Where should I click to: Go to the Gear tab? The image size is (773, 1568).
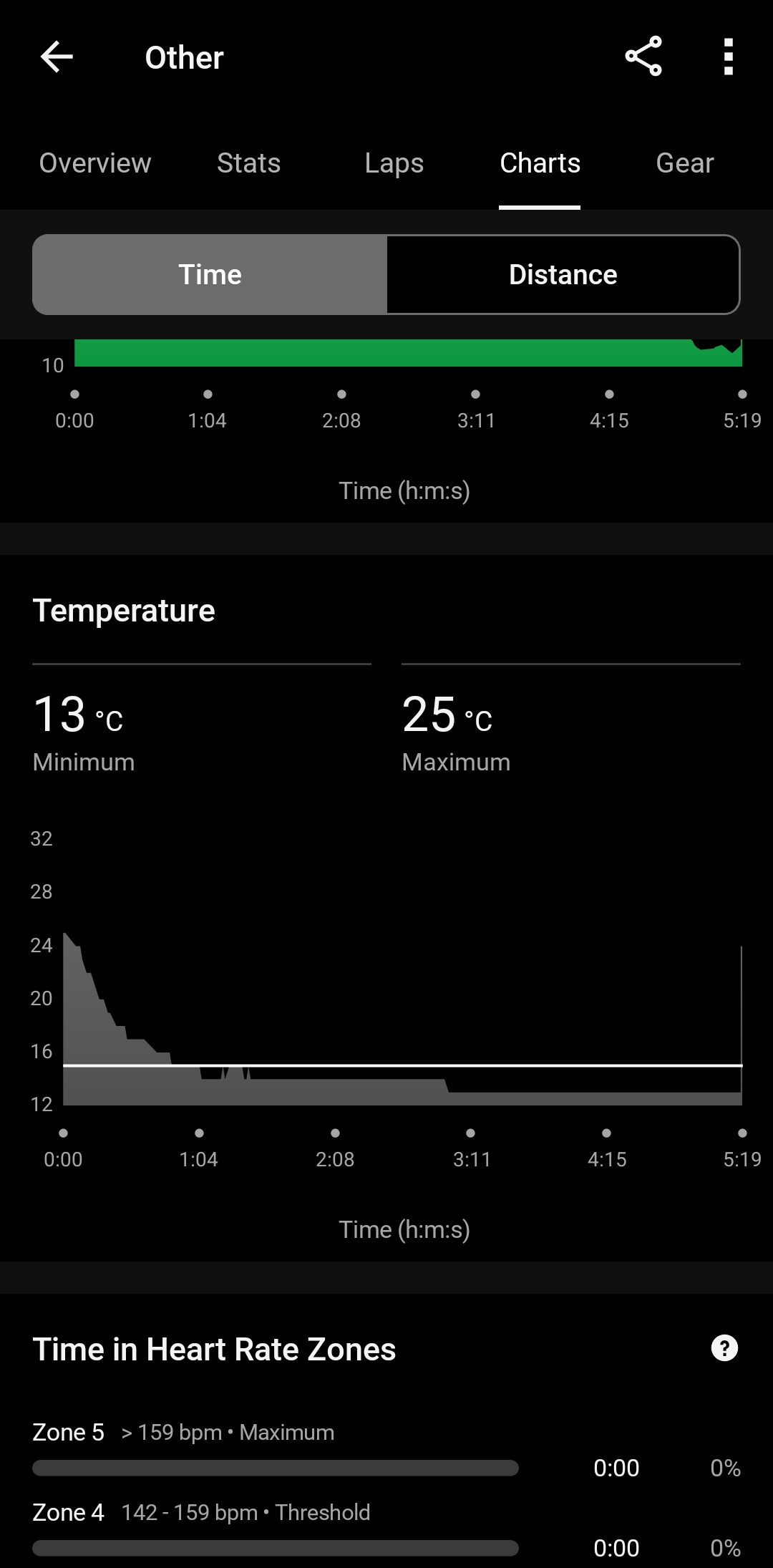click(685, 163)
